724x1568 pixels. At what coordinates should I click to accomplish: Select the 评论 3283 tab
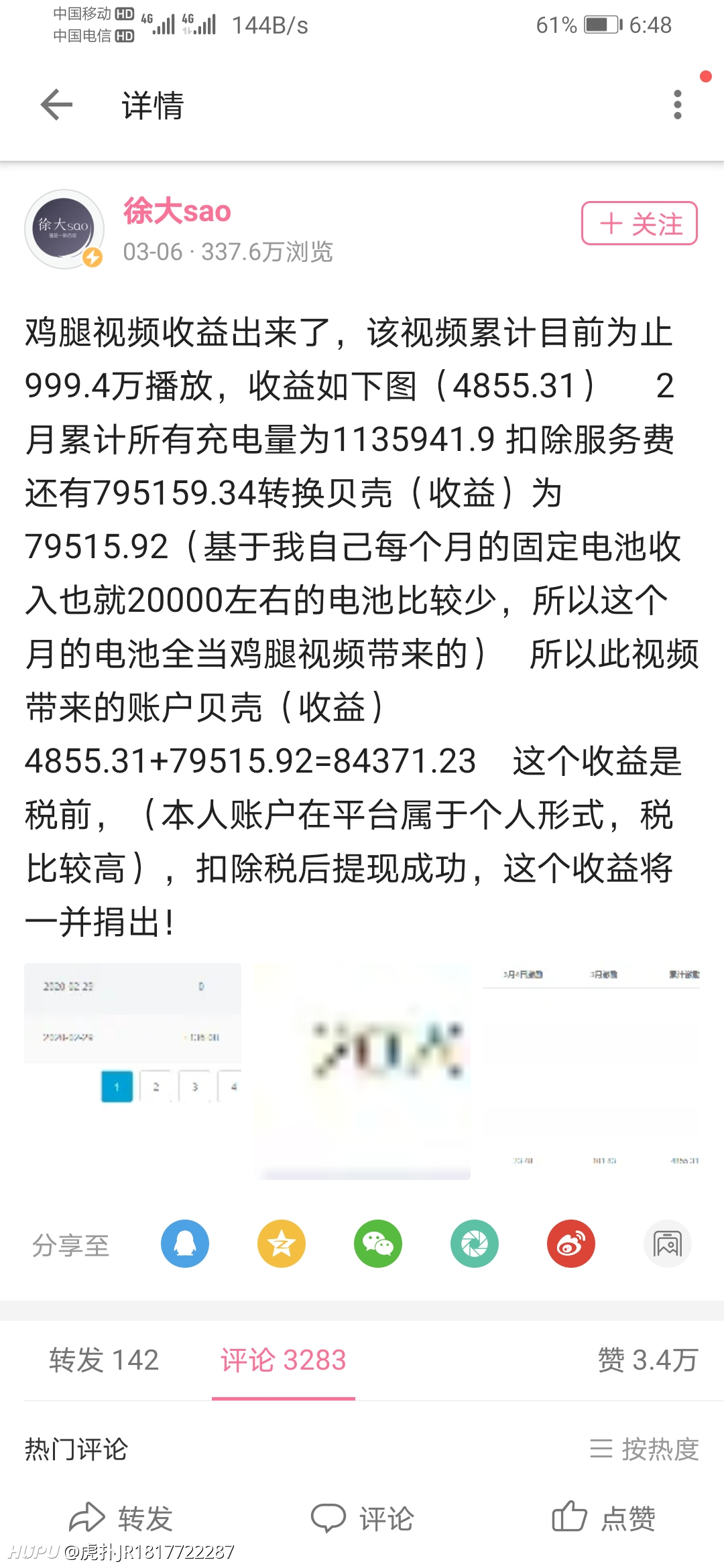pyautogui.click(x=284, y=1360)
